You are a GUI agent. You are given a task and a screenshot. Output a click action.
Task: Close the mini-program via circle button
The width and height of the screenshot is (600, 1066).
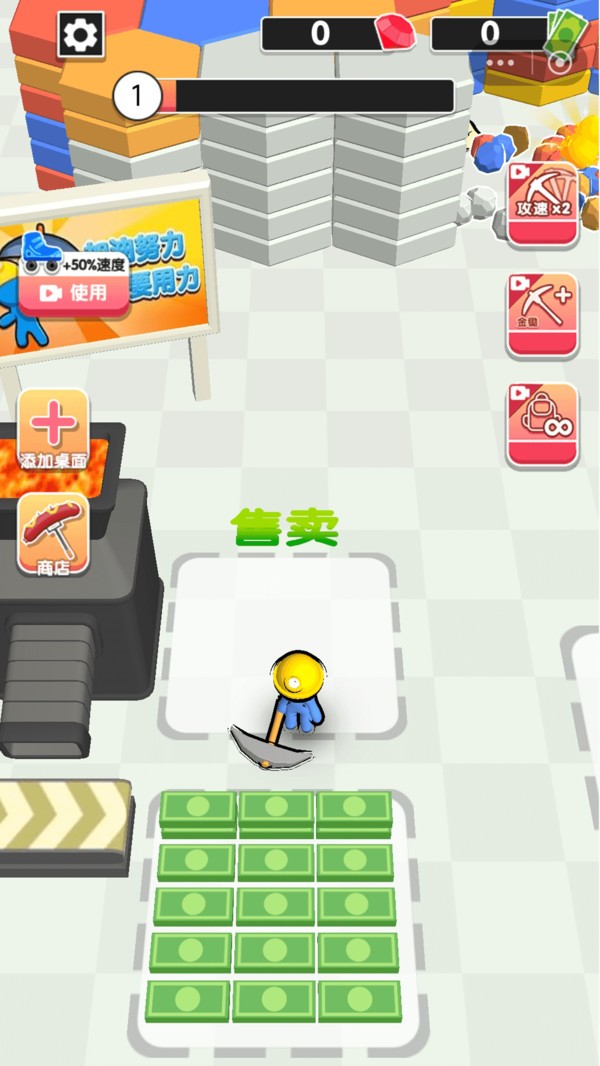click(560, 63)
